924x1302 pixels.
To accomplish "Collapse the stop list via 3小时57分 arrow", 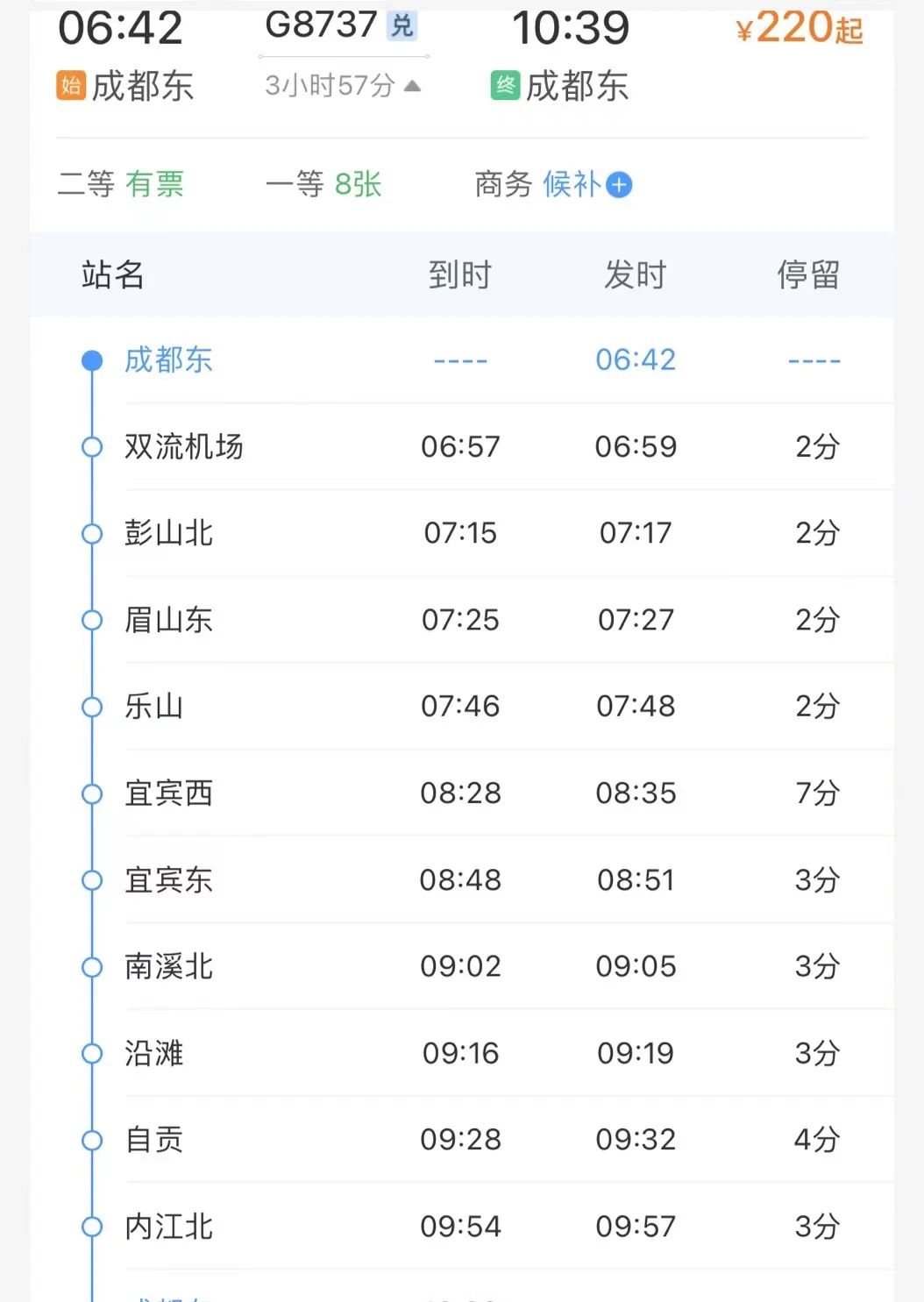I will tap(413, 86).
